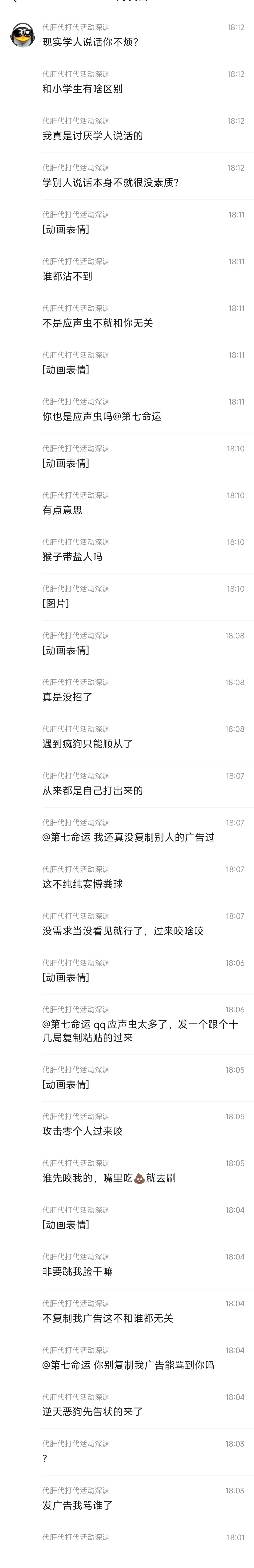Jump to the message "和小学生有啥区别"
The width and height of the screenshot is (254, 1568).
(82, 89)
